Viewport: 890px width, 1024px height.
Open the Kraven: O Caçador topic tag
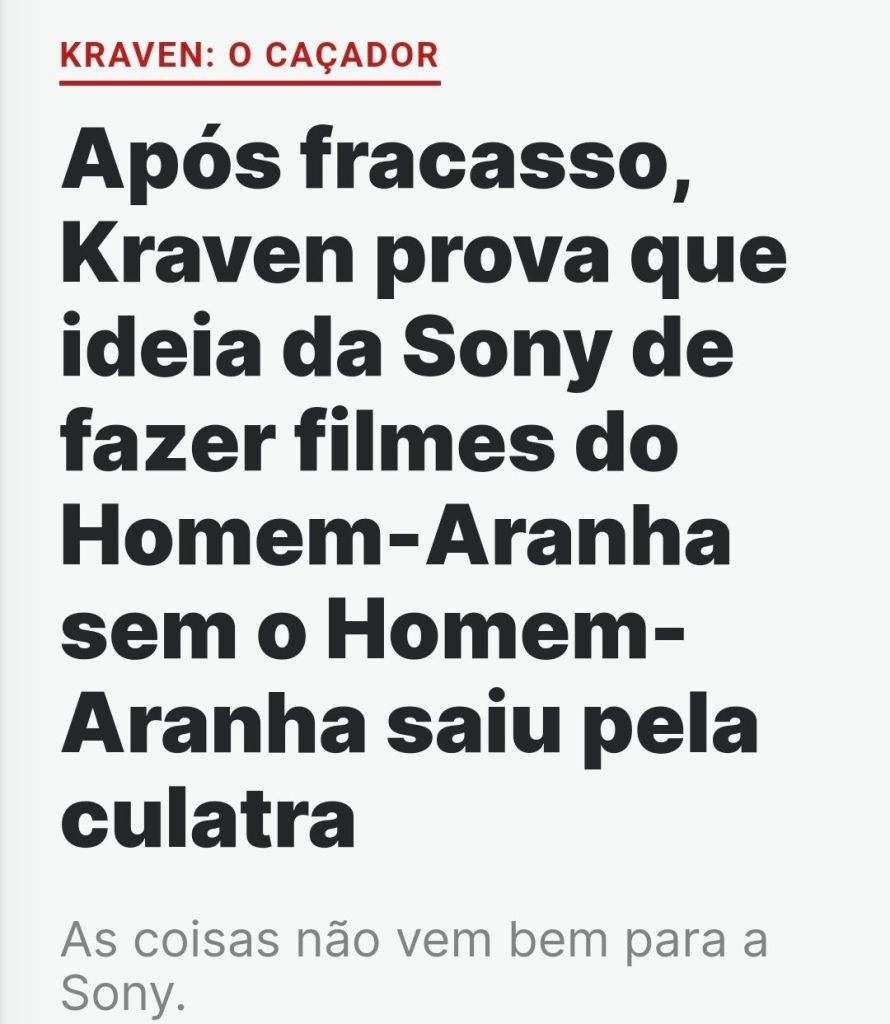(249, 54)
